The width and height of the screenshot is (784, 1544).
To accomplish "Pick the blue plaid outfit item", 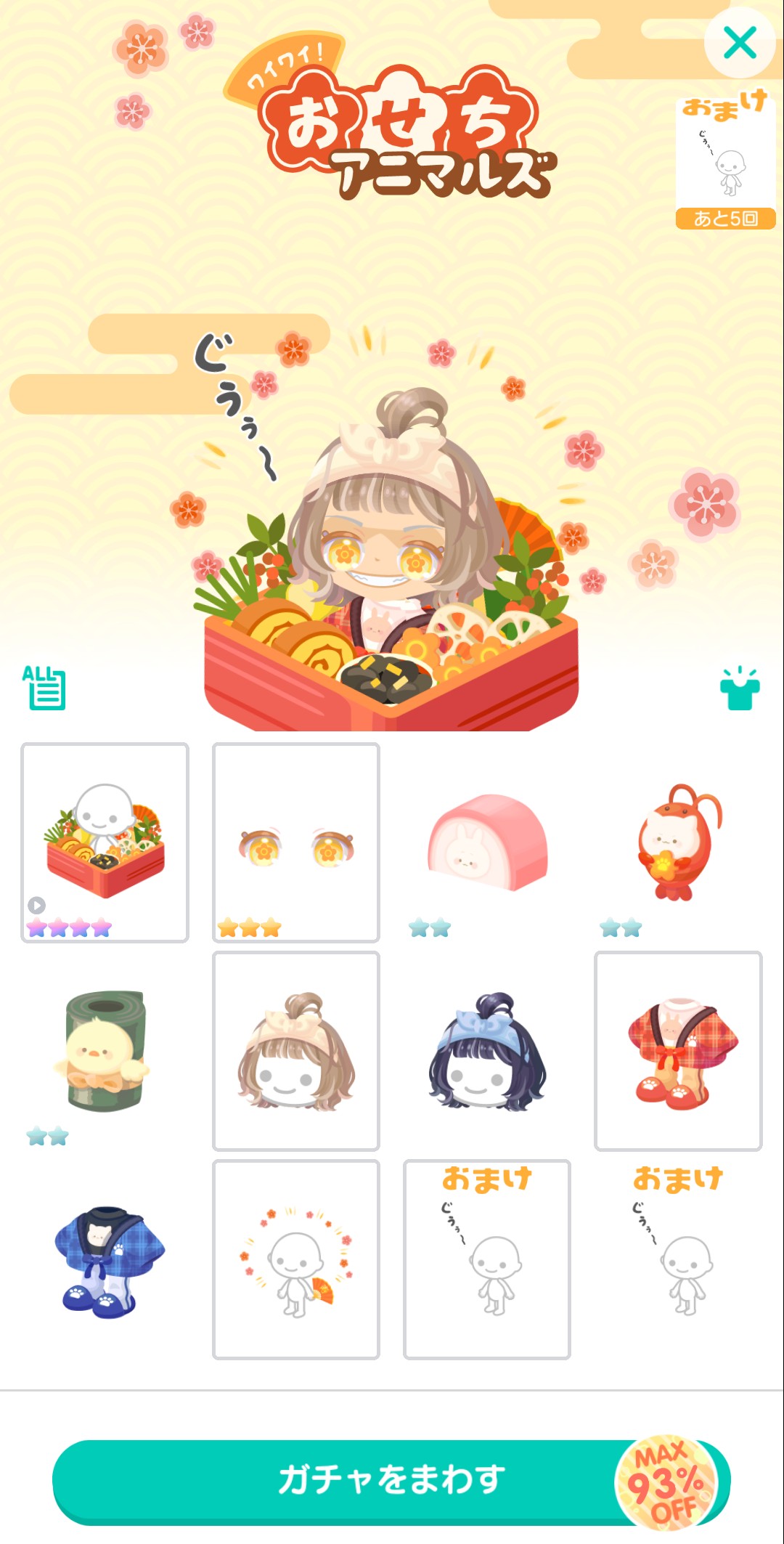I will pos(105,1259).
